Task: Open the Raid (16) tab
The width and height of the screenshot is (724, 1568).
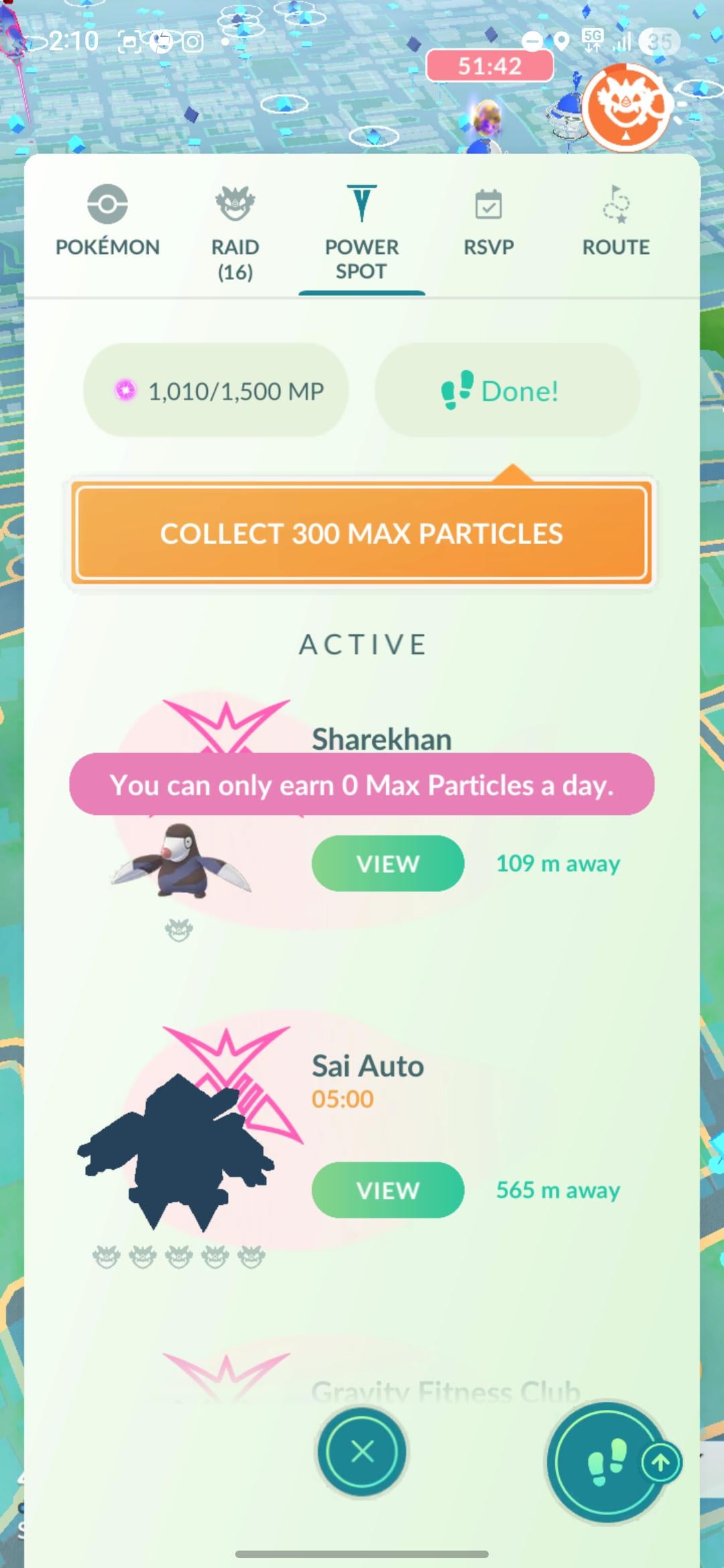Action: click(235, 231)
